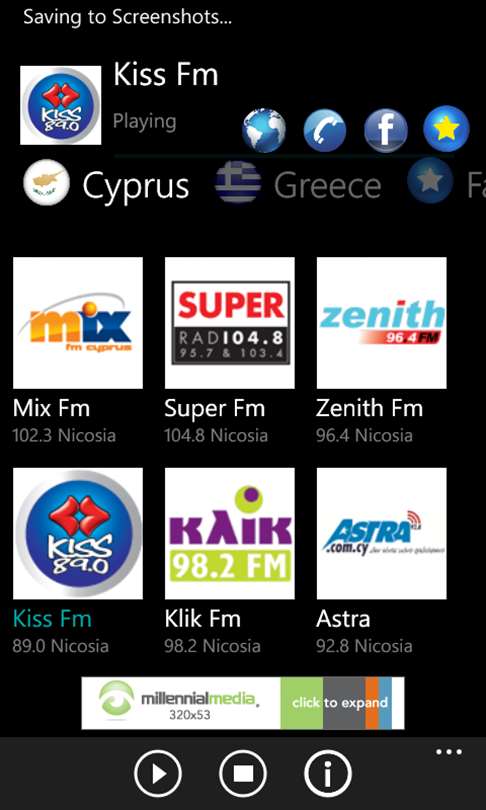486x810 pixels.
Task: Tap the play button
Action: click(158, 774)
